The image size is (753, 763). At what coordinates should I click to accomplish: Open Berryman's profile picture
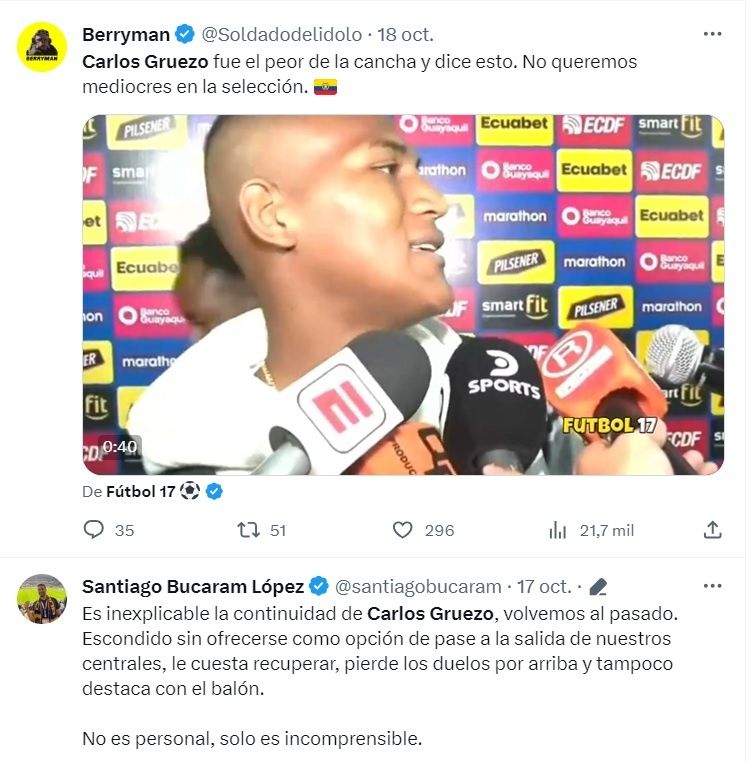[x=42, y=47]
